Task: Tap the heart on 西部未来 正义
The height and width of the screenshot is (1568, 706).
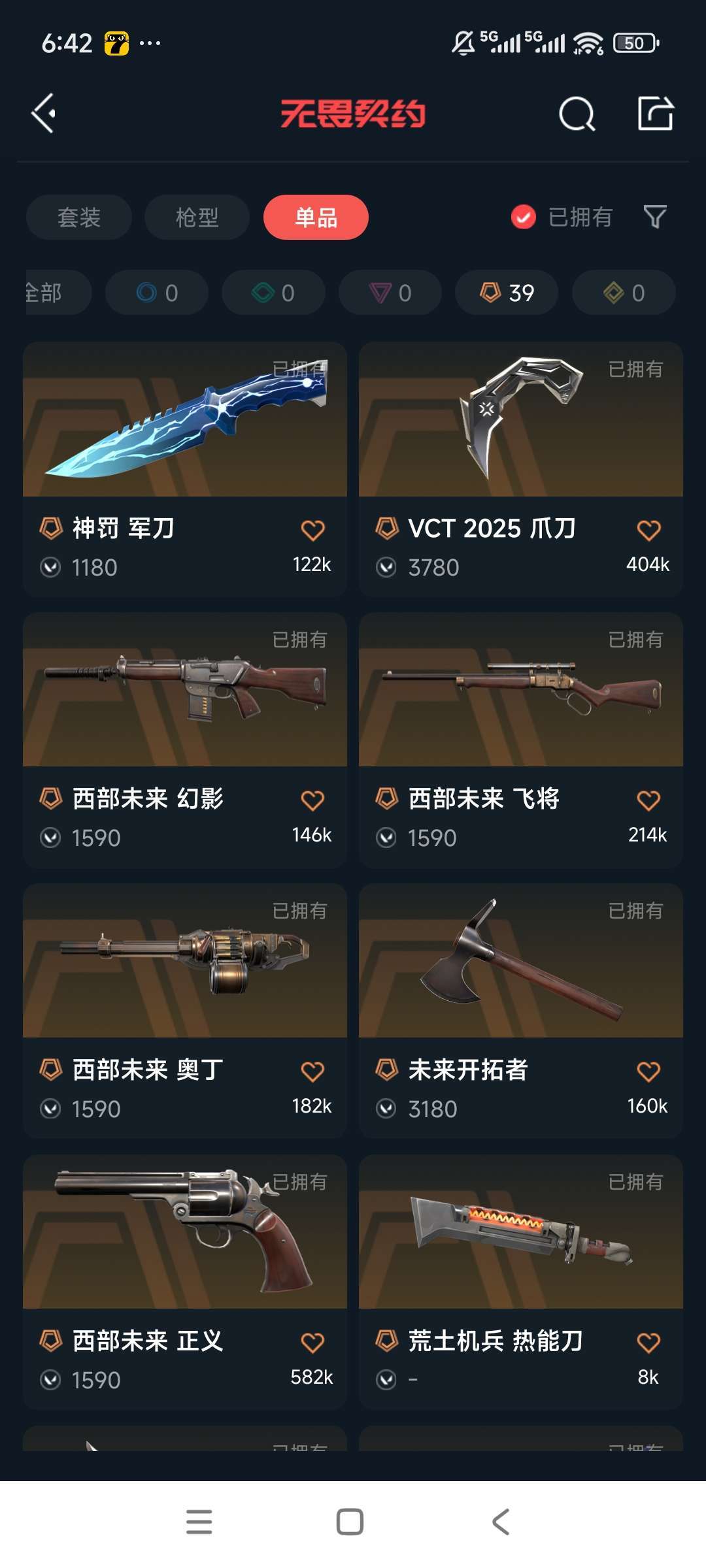Action: click(312, 1343)
